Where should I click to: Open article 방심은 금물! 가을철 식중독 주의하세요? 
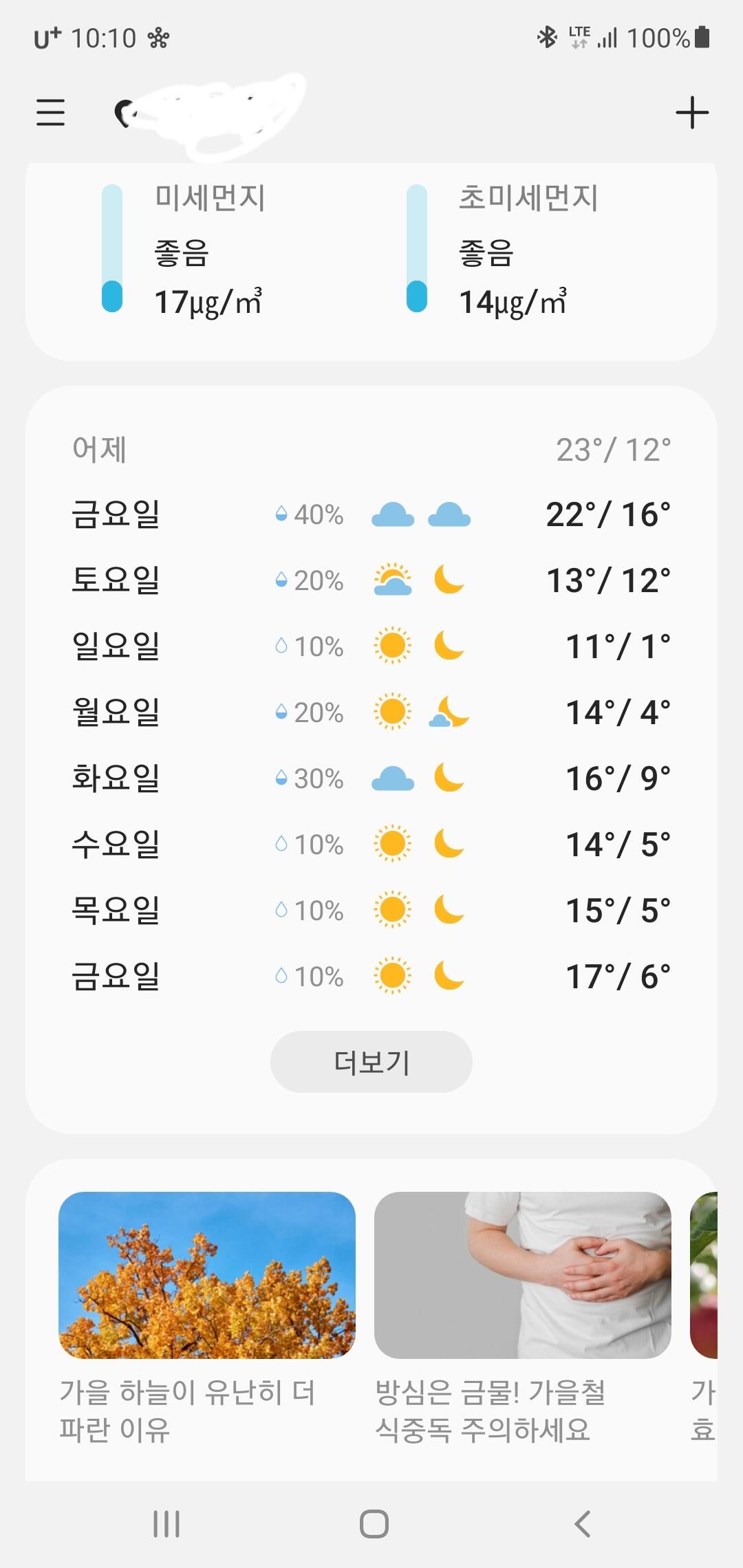point(522,1317)
